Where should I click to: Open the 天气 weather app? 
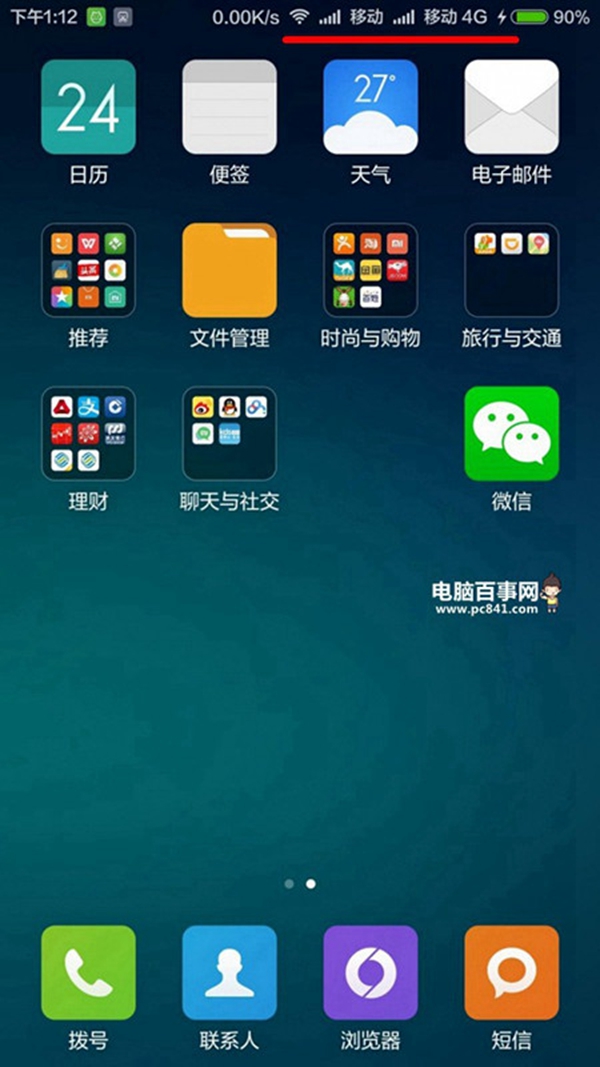[x=370, y=107]
